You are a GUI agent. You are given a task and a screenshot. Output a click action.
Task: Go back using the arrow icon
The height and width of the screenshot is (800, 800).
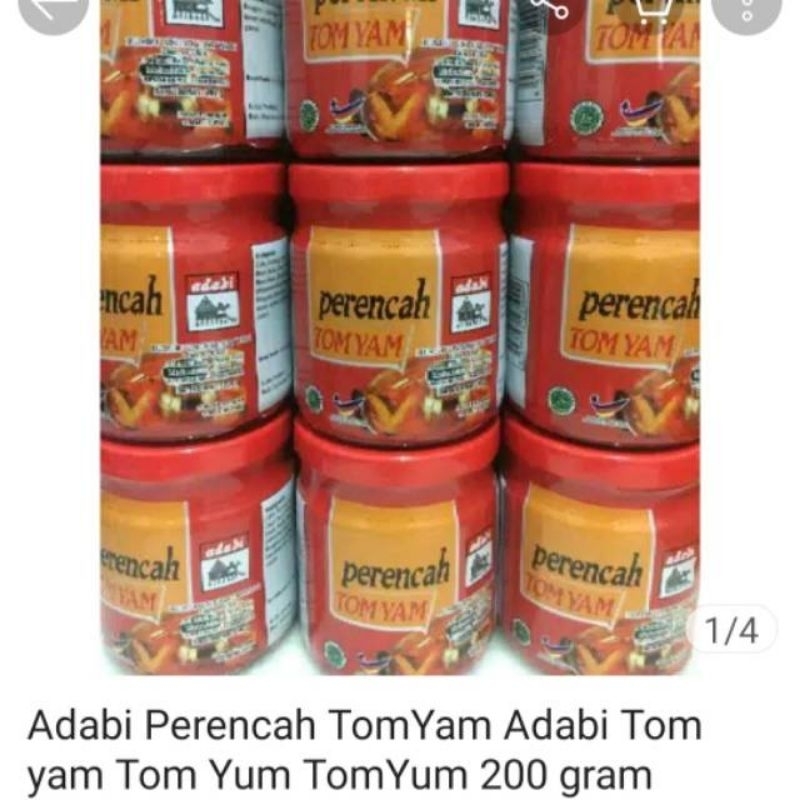coord(52,8)
